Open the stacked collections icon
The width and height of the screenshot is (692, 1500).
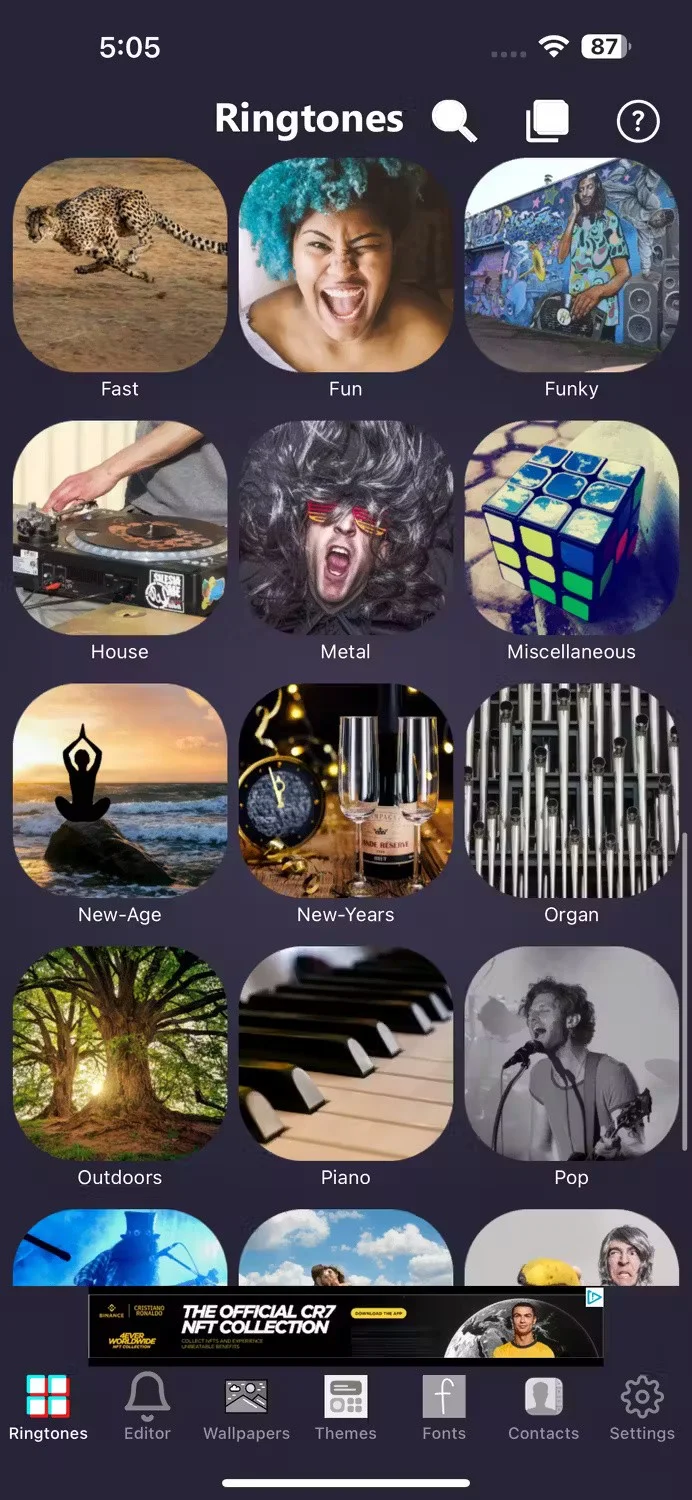pos(547,121)
